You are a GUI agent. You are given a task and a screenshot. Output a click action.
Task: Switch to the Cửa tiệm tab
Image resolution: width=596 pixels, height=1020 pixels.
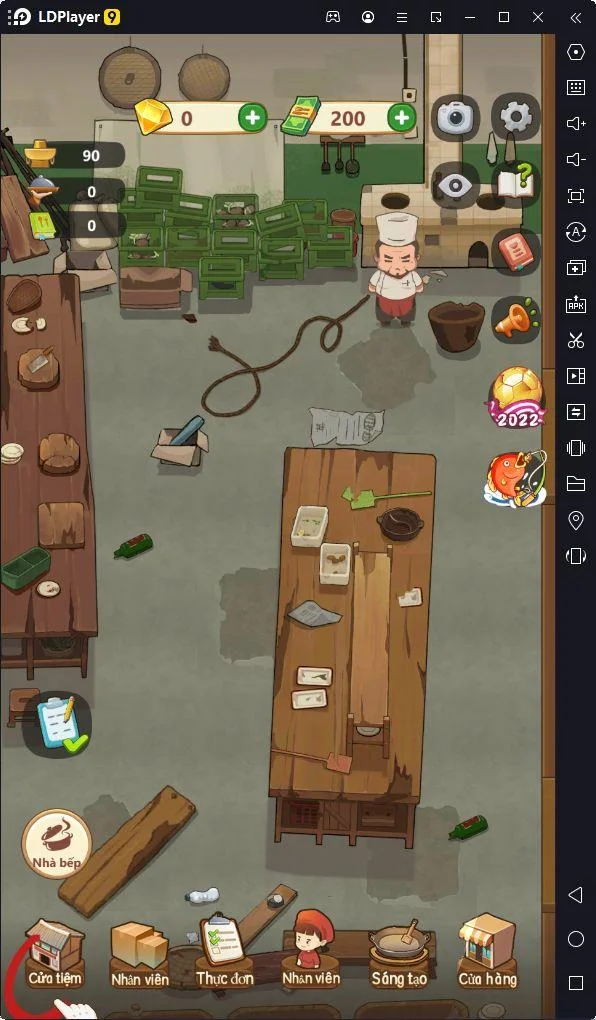point(55,953)
